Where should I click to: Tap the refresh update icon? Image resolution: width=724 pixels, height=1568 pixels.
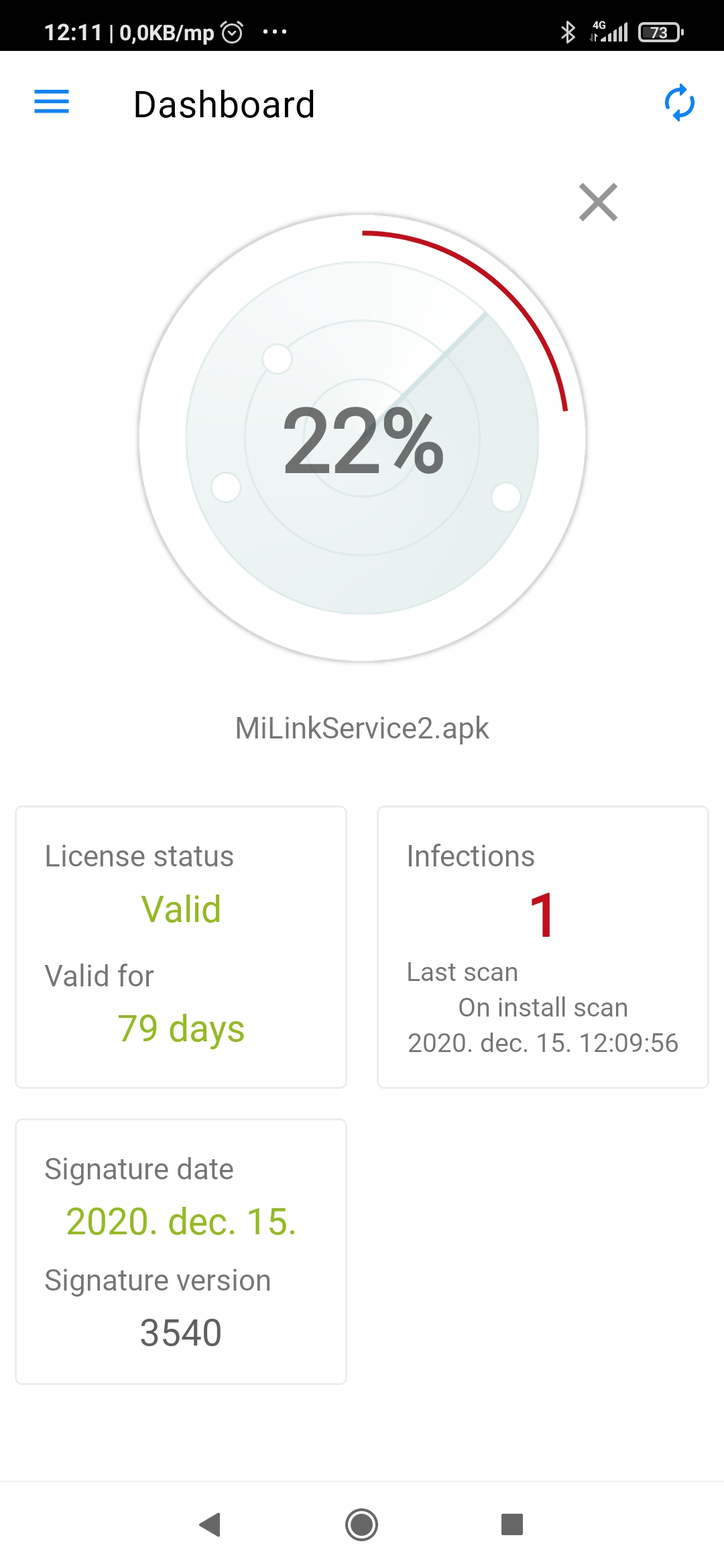pos(679,103)
